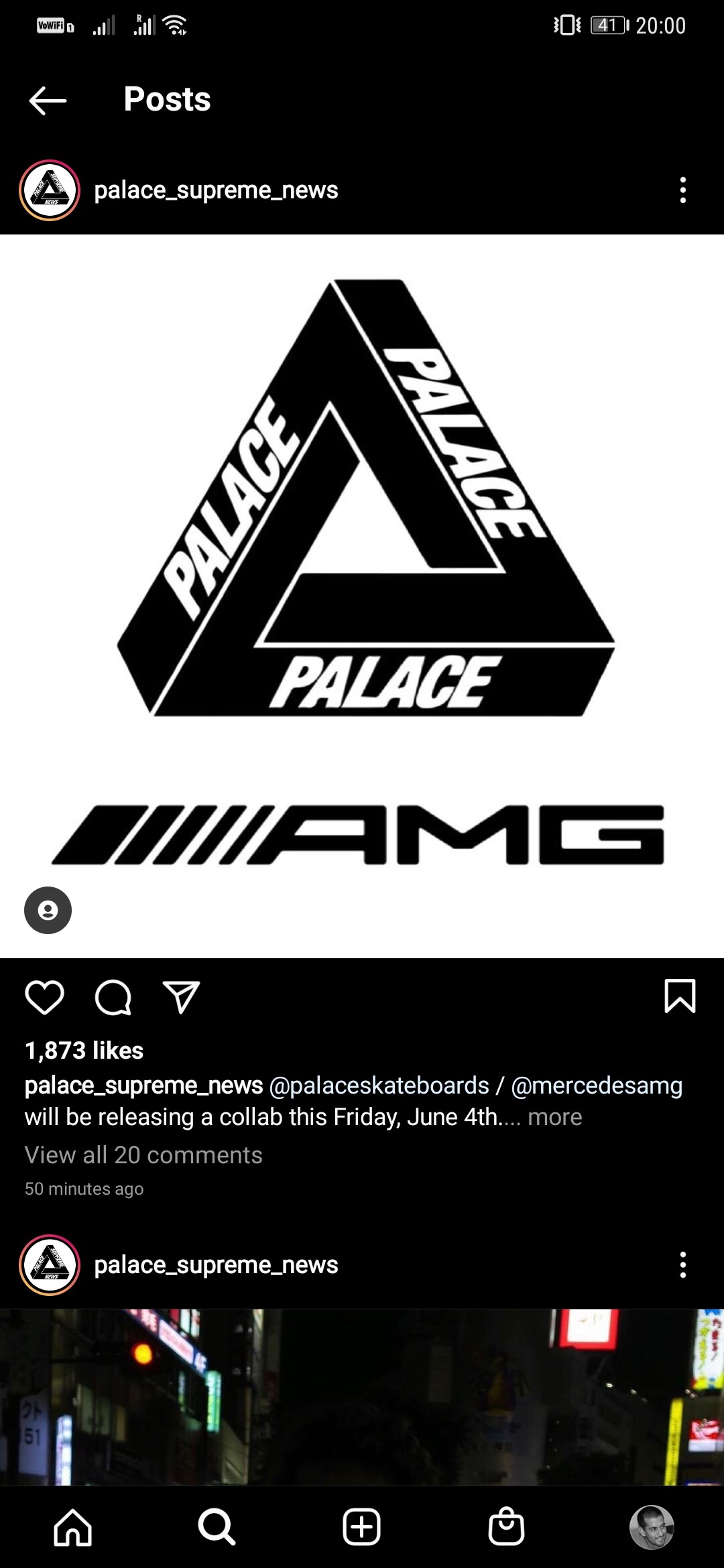Open the Shop tab
Image resolution: width=724 pixels, height=1568 pixels.
point(506,1526)
